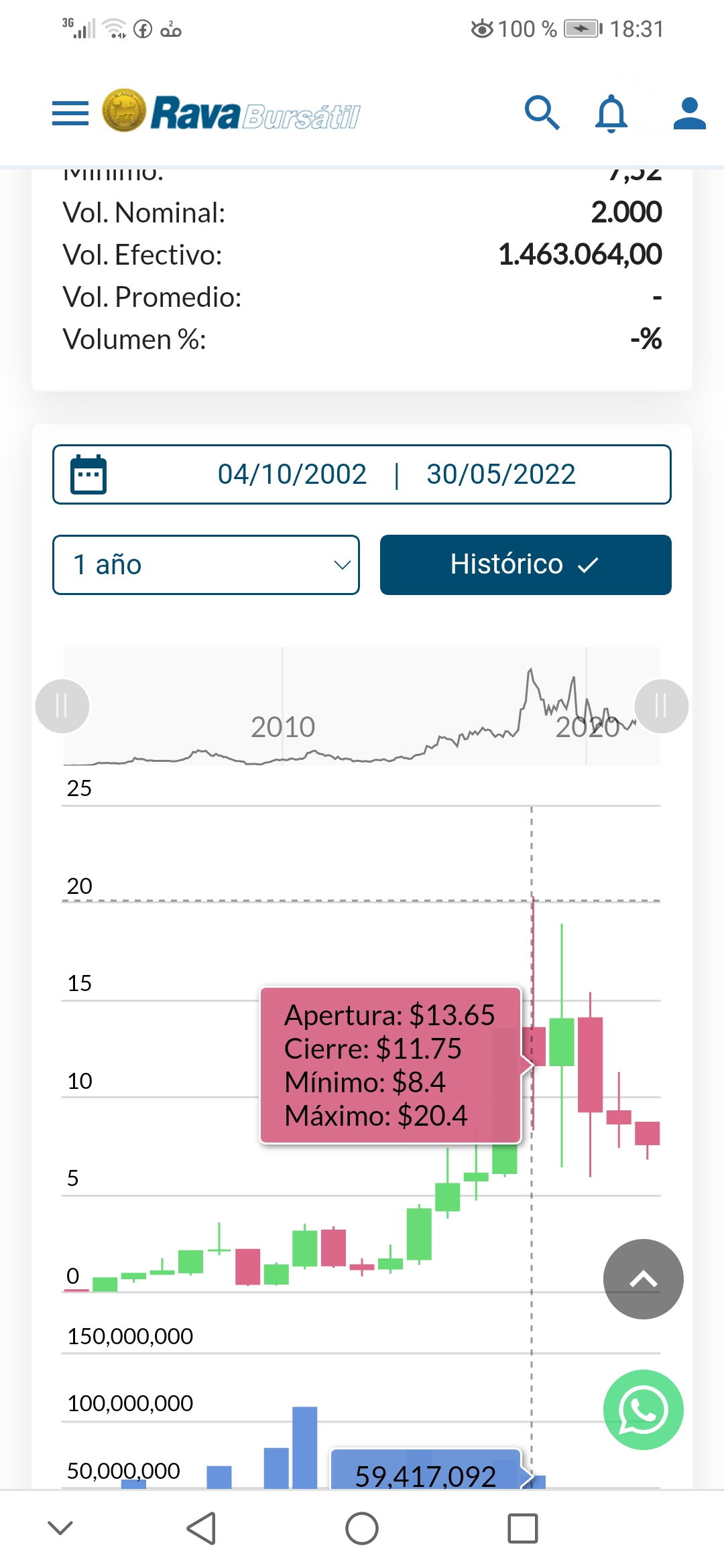Open the search magnifier
The height and width of the screenshot is (1568, 724).
click(542, 113)
